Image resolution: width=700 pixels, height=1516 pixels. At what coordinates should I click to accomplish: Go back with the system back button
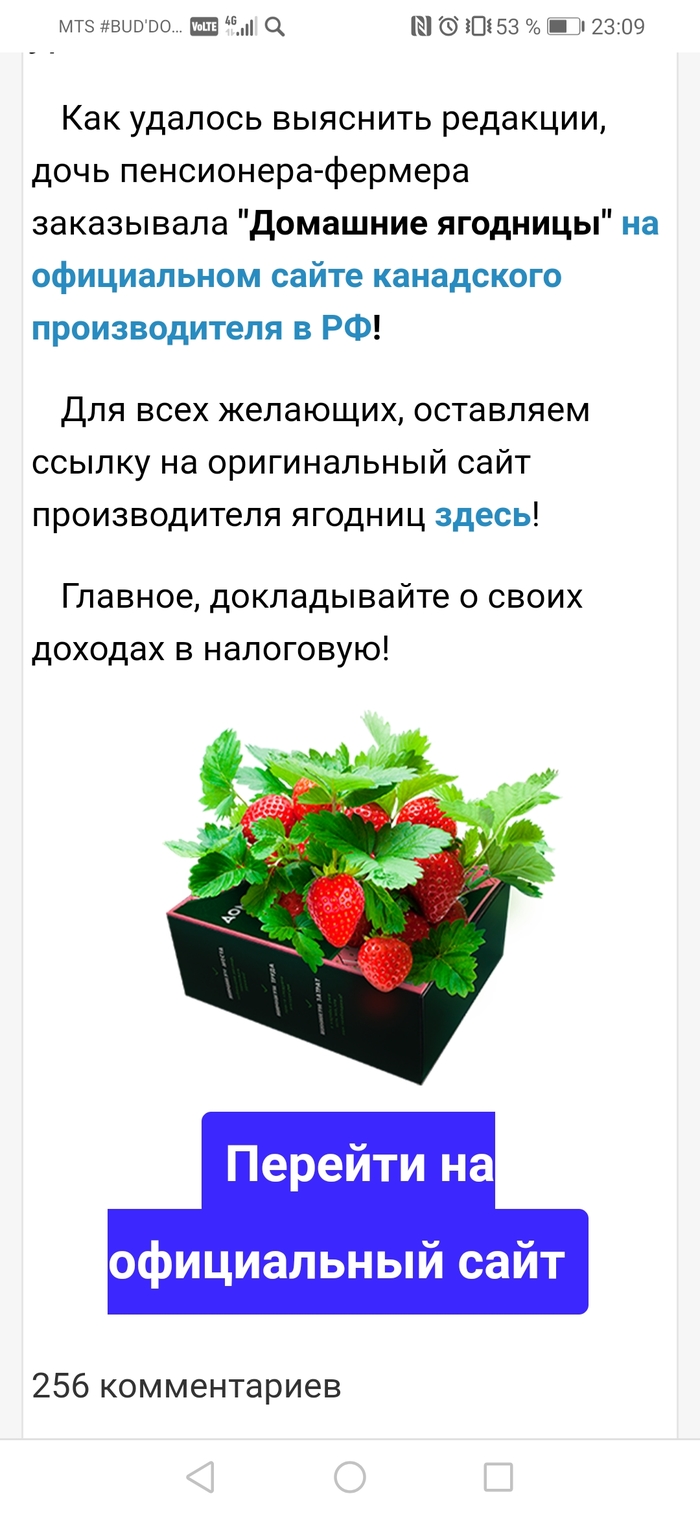tap(200, 1477)
